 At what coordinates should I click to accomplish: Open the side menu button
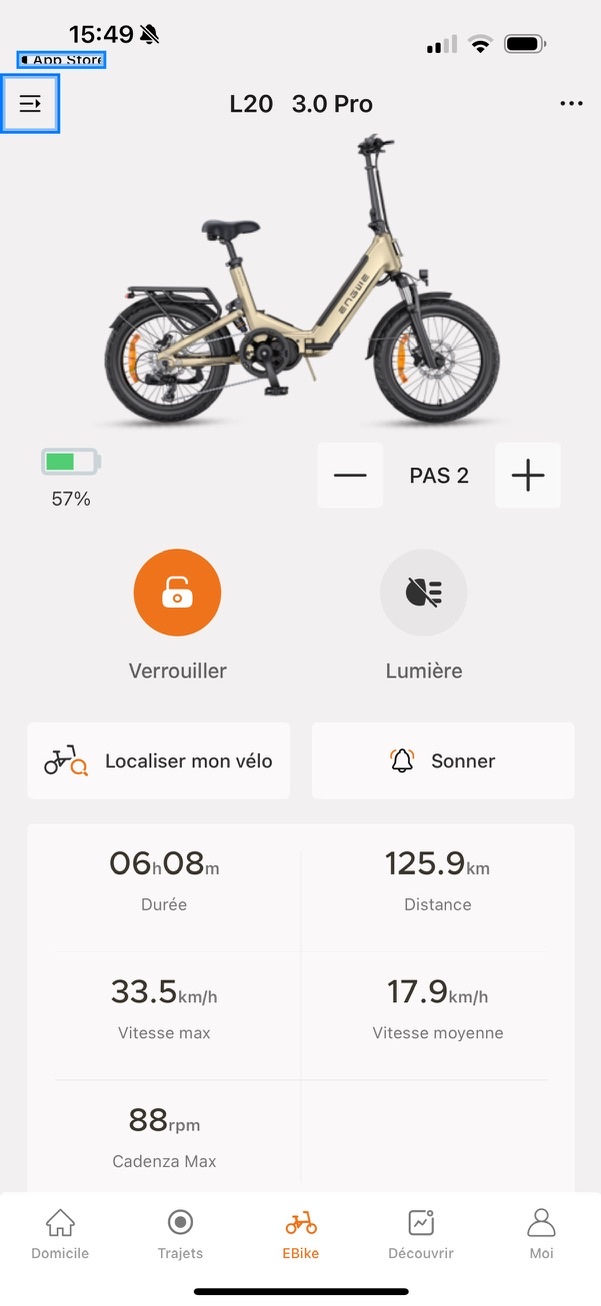click(x=30, y=104)
